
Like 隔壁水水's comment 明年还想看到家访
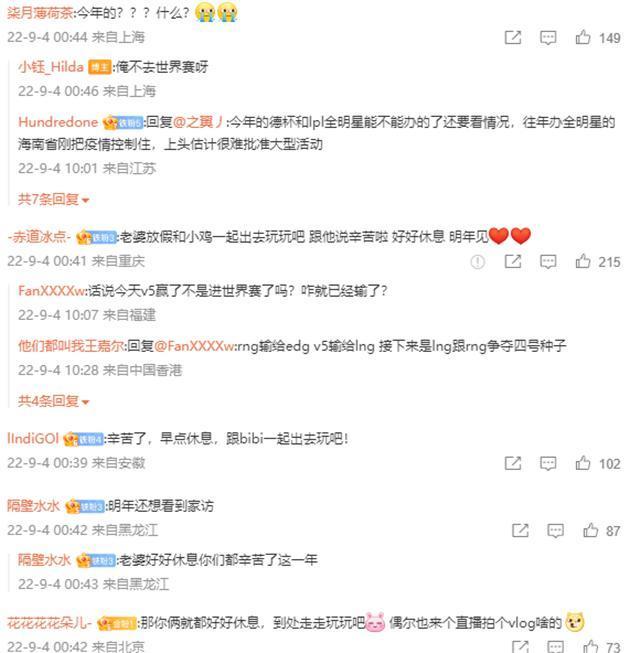coord(592,531)
